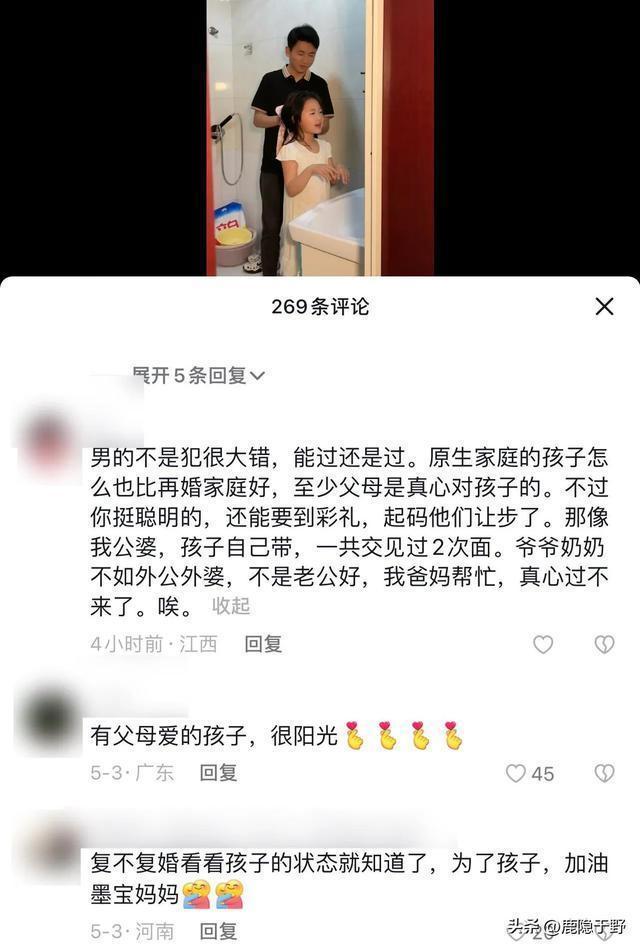The width and height of the screenshot is (640, 949).
Task: Expand 展开5条回复 replies
Action: tap(198, 376)
